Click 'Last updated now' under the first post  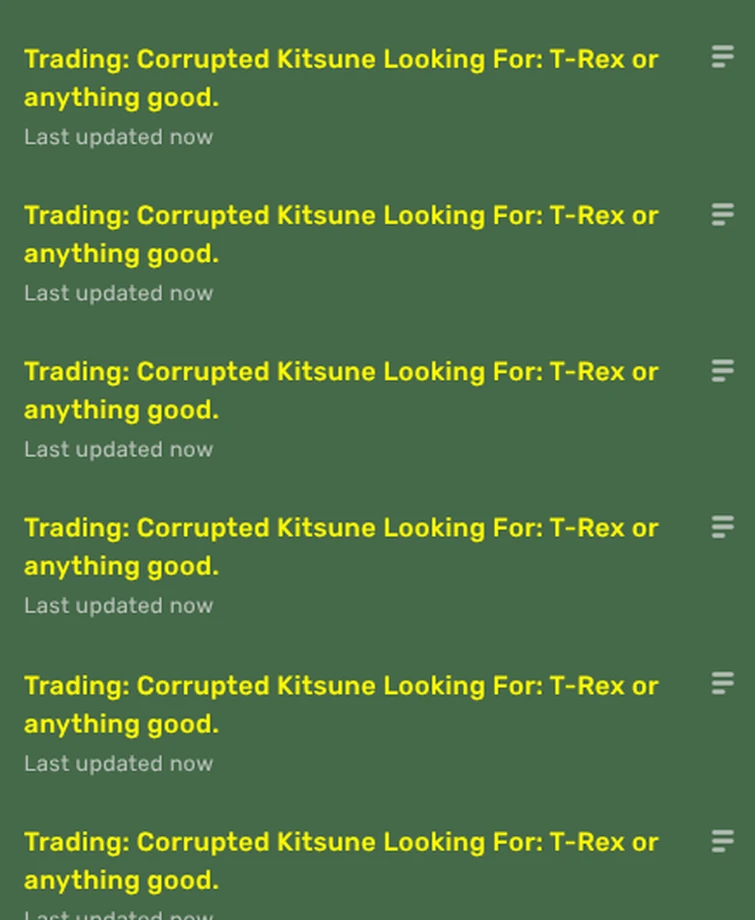point(118,137)
